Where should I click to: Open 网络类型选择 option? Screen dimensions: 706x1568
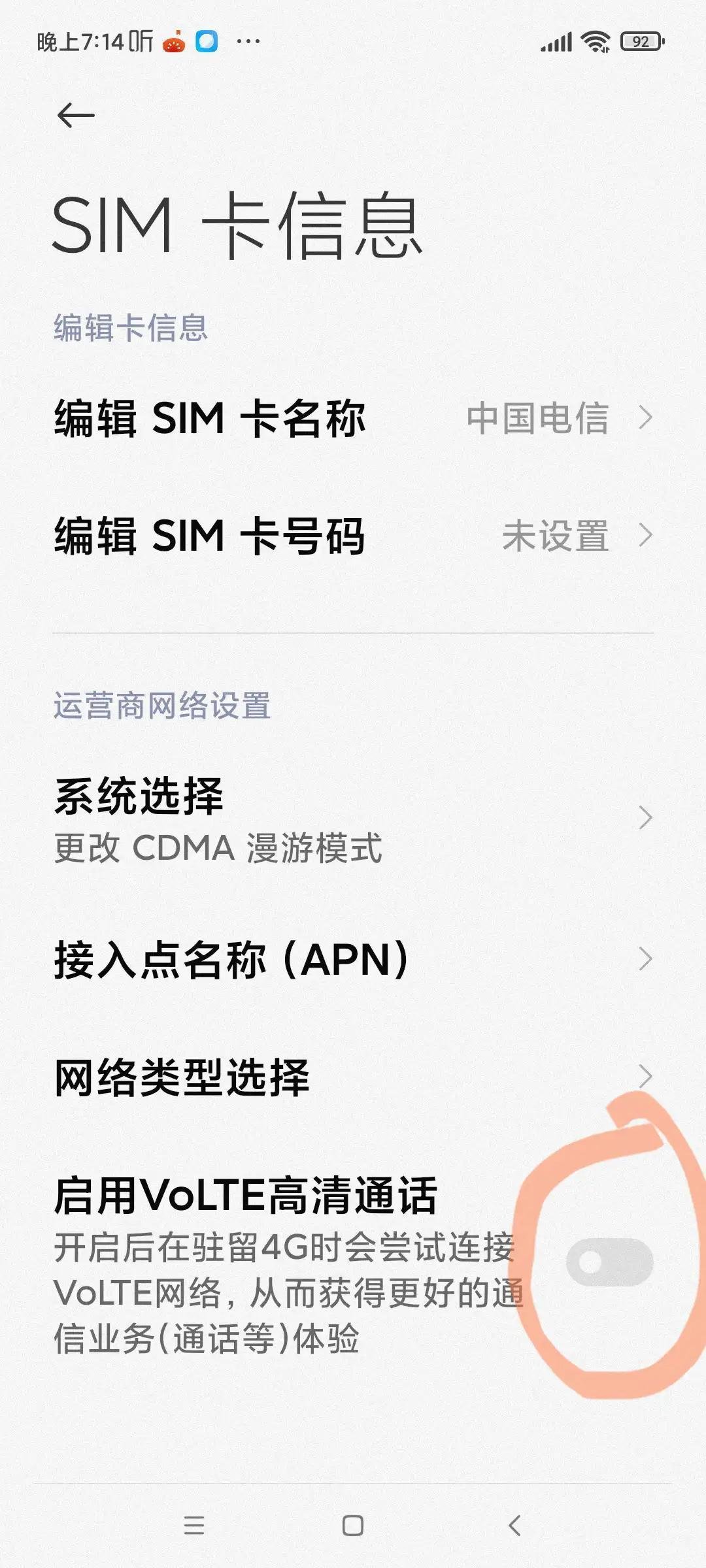coord(353,1077)
